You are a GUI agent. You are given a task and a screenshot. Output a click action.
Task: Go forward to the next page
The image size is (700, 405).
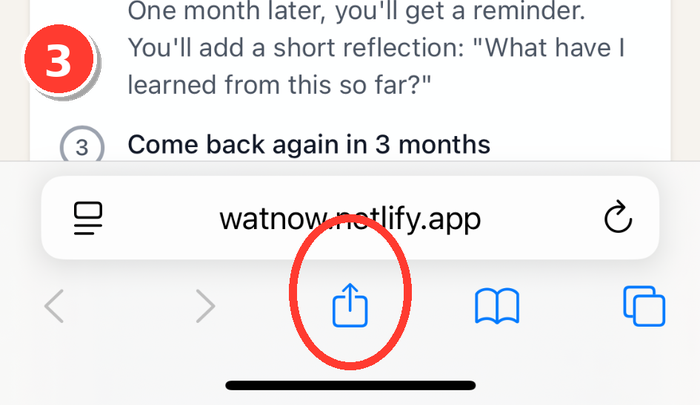pyautogui.click(x=205, y=306)
